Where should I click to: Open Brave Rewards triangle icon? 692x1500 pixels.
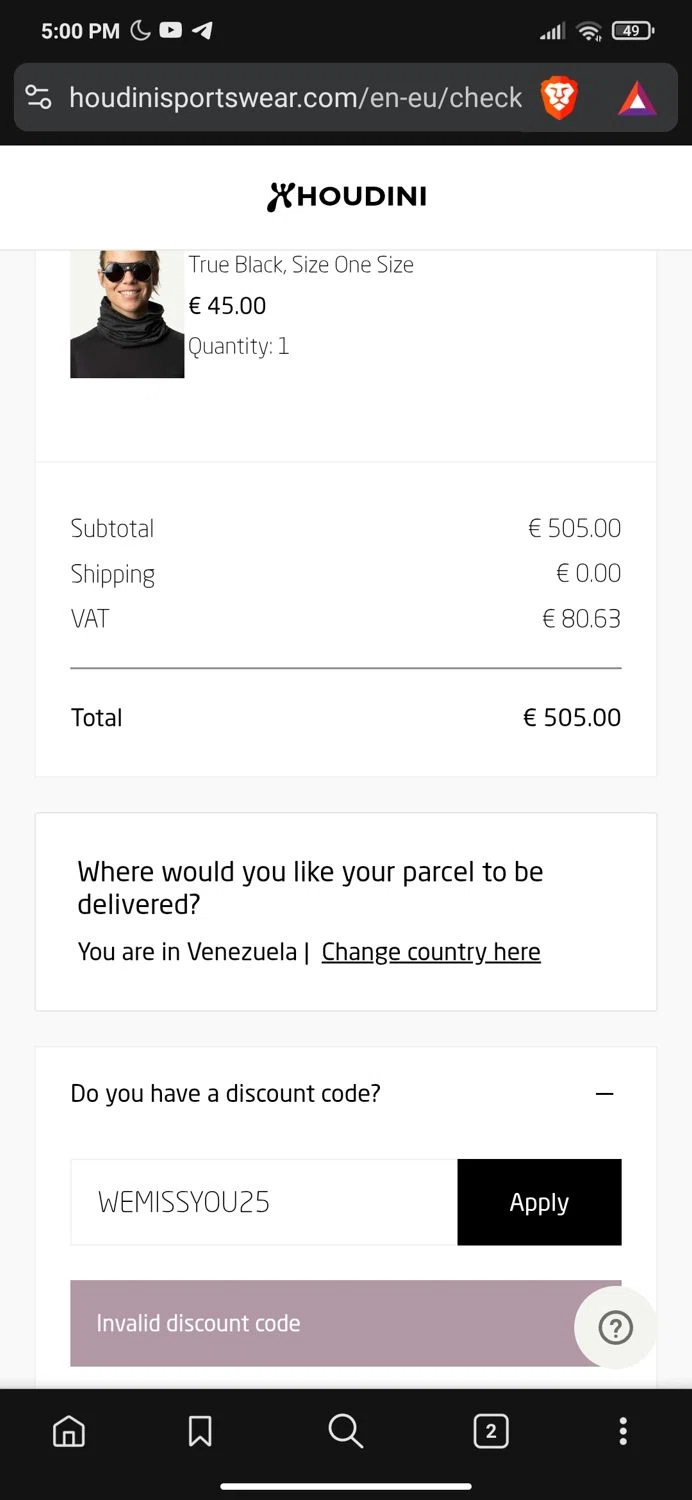click(x=636, y=98)
